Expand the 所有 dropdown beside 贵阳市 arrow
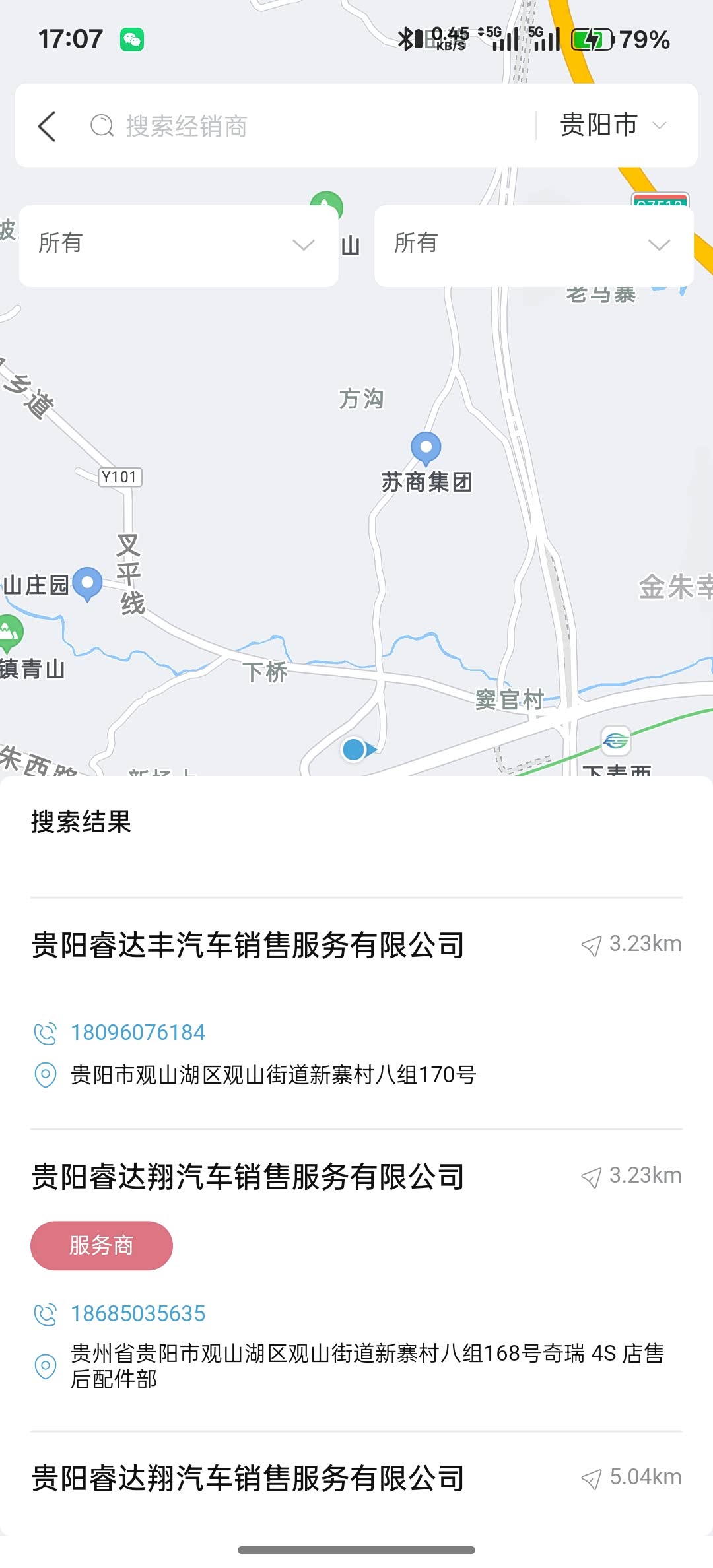This screenshot has height=1568, width=713. 533,245
